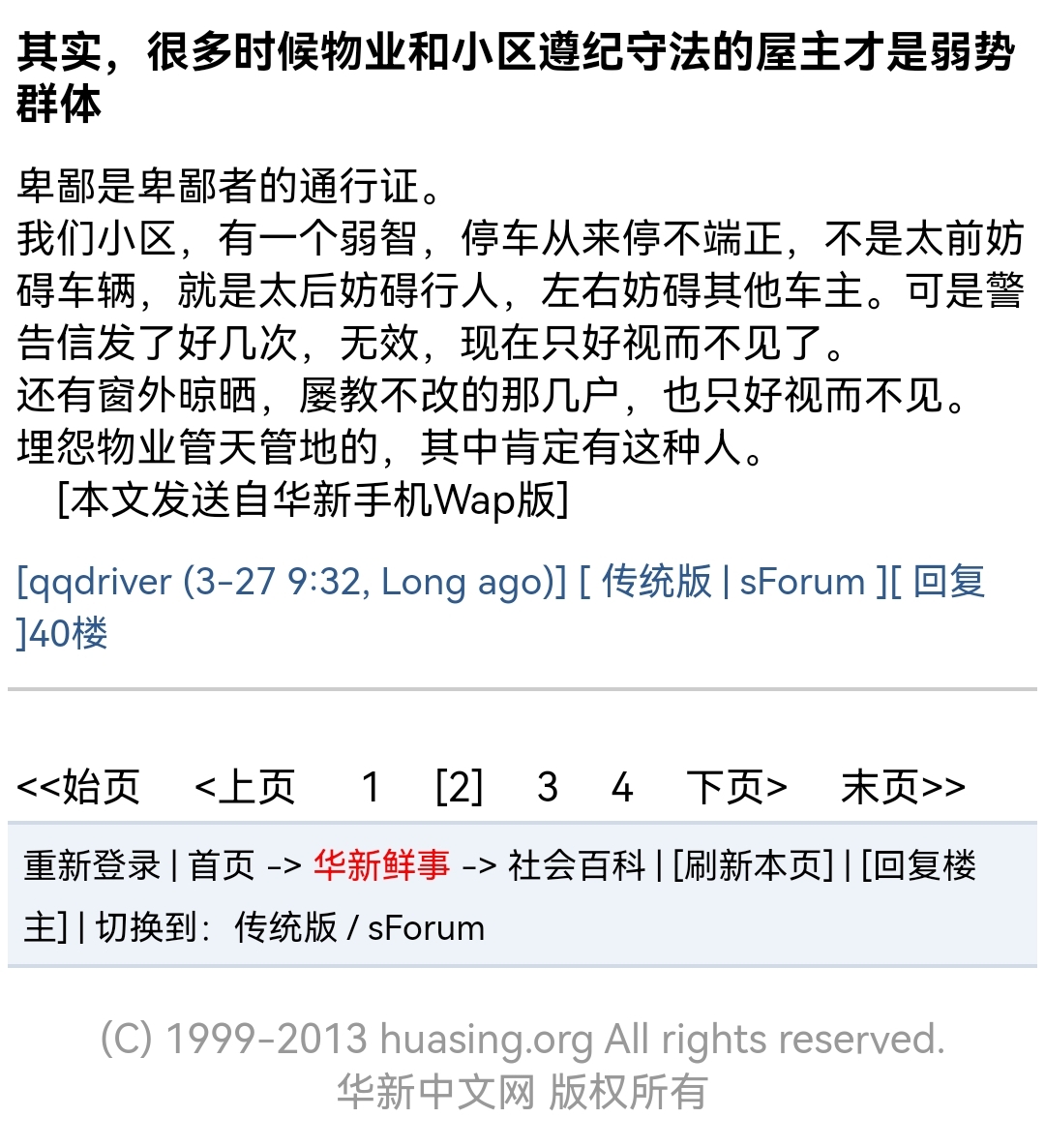Open the 华新鲜事 section
The image size is (1045, 1148).
pyautogui.click(x=381, y=864)
